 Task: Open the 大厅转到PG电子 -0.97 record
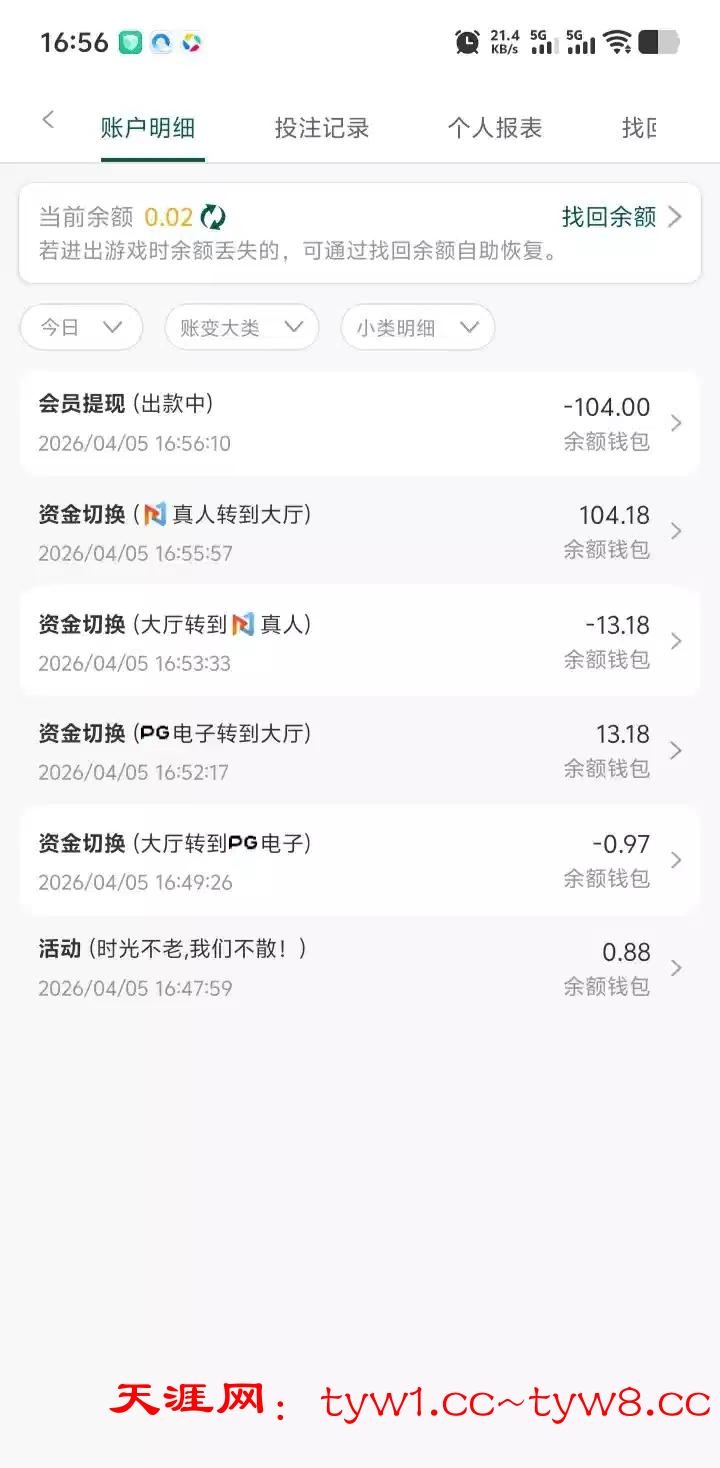click(359, 860)
